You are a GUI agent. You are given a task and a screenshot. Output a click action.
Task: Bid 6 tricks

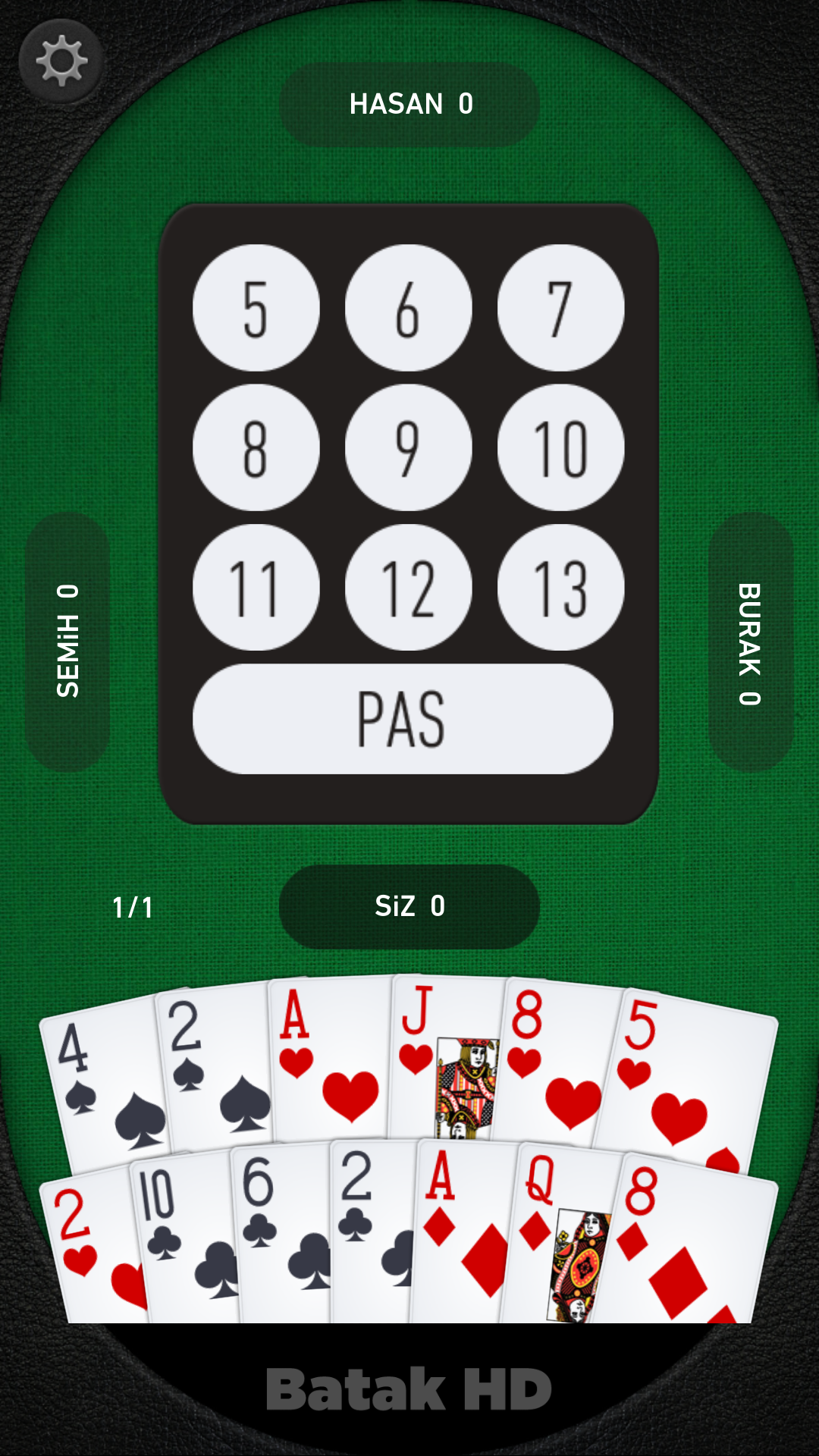(409, 308)
